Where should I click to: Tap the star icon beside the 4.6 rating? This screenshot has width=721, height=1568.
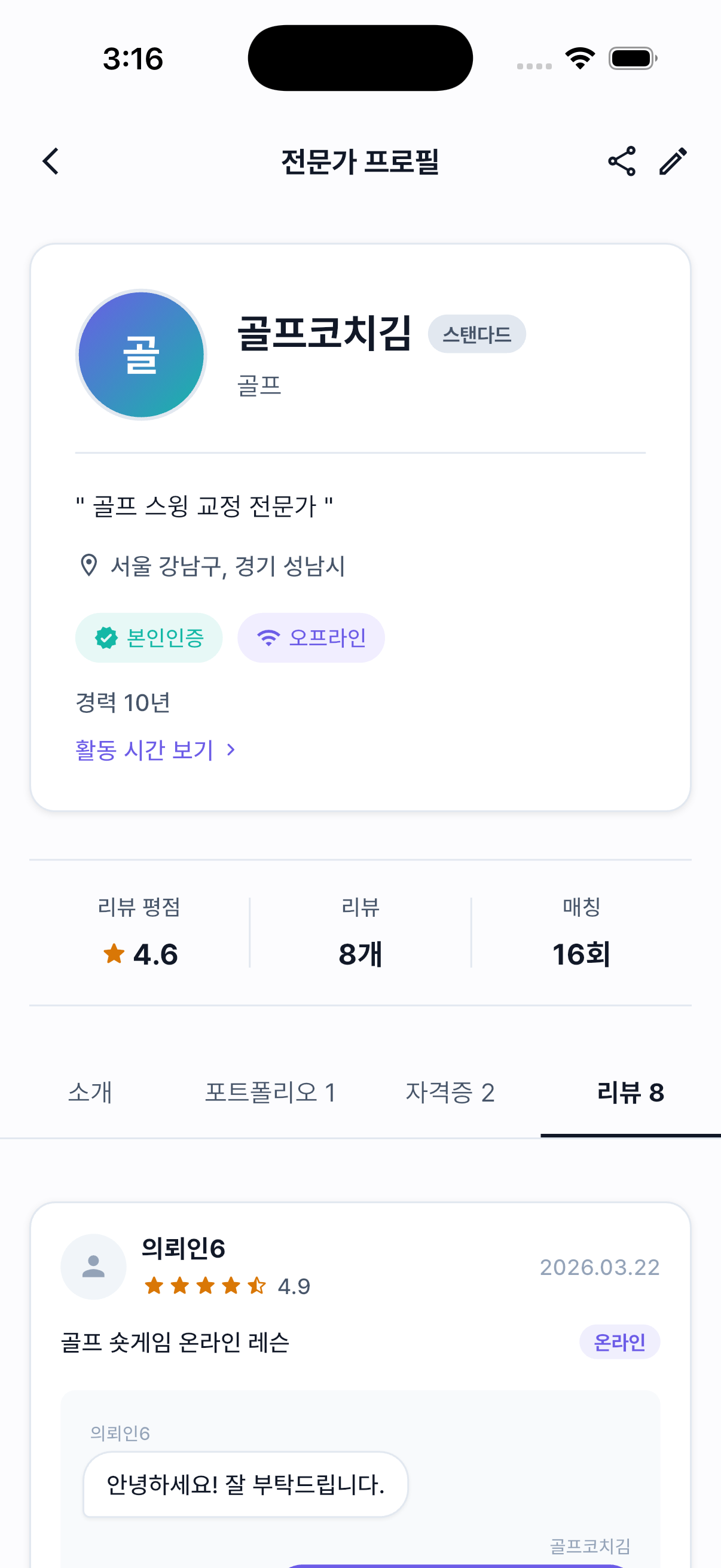pos(114,953)
